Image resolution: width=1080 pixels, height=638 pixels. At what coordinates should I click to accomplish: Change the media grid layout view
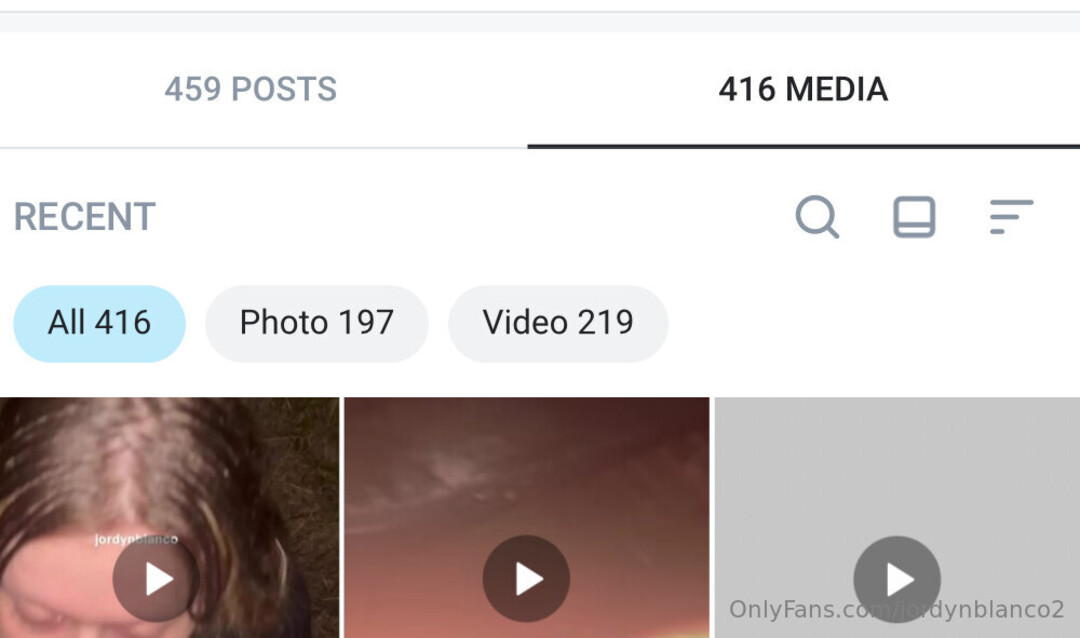(x=914, y=217)
